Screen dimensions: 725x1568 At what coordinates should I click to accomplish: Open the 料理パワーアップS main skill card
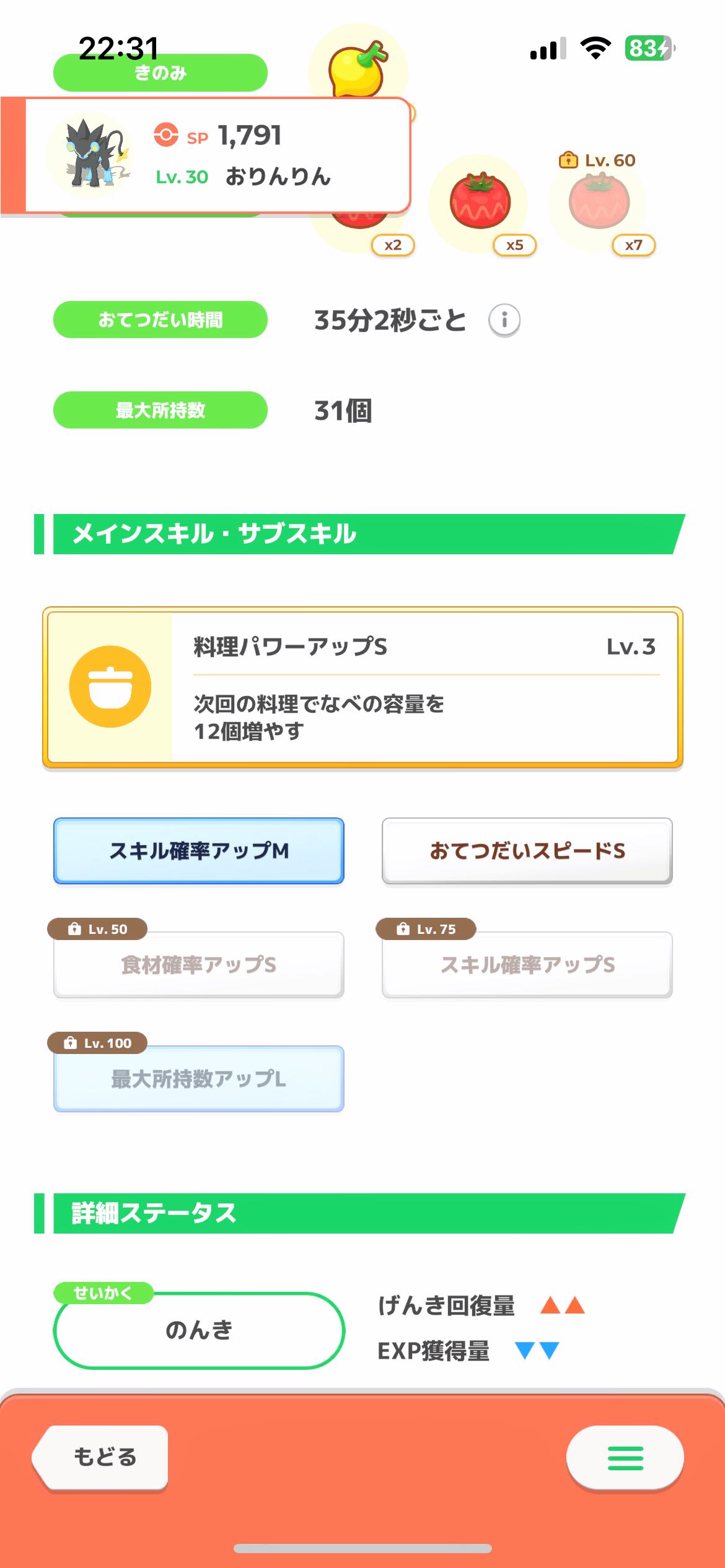[x=362, y=687]
